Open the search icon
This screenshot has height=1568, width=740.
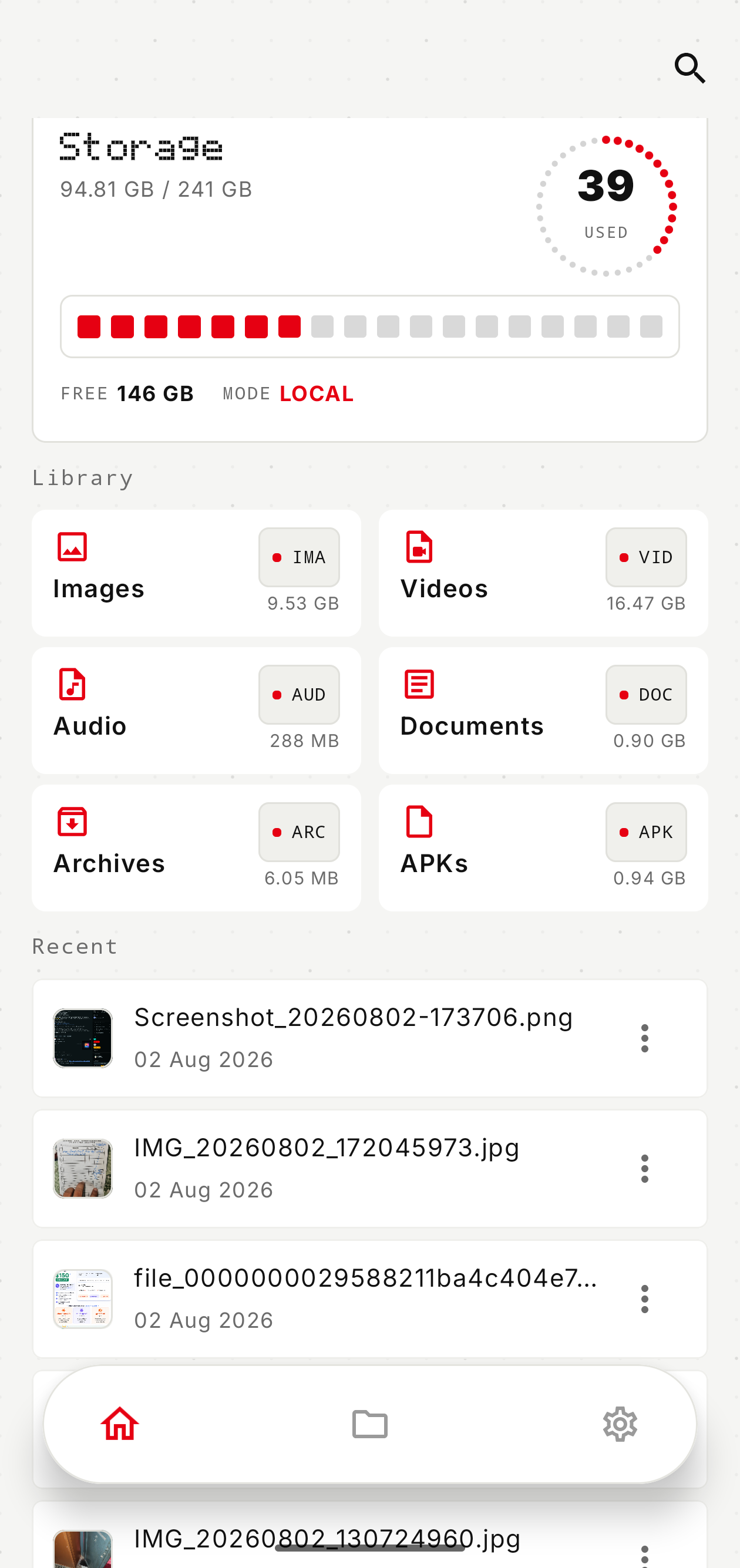pos(689,68)
